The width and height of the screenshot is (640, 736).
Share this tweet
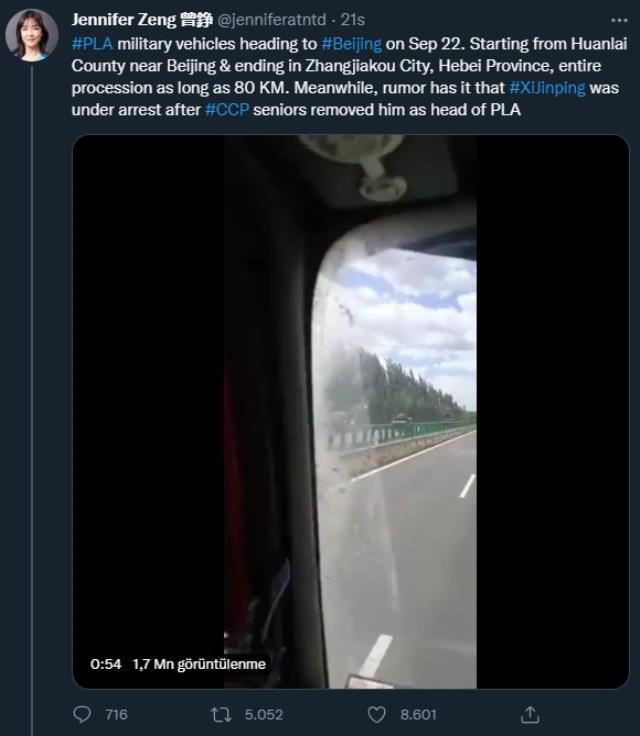[x=531, y=714]
